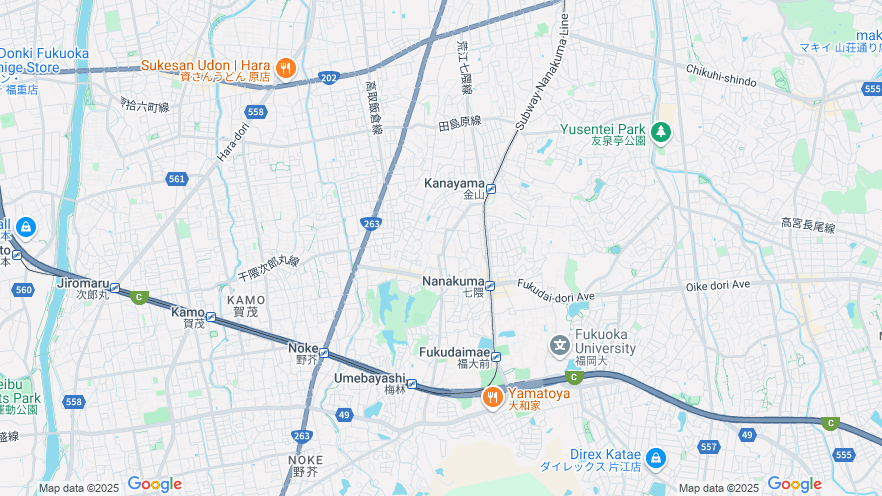Open the Direx Katae shop marker

point(655,458)
